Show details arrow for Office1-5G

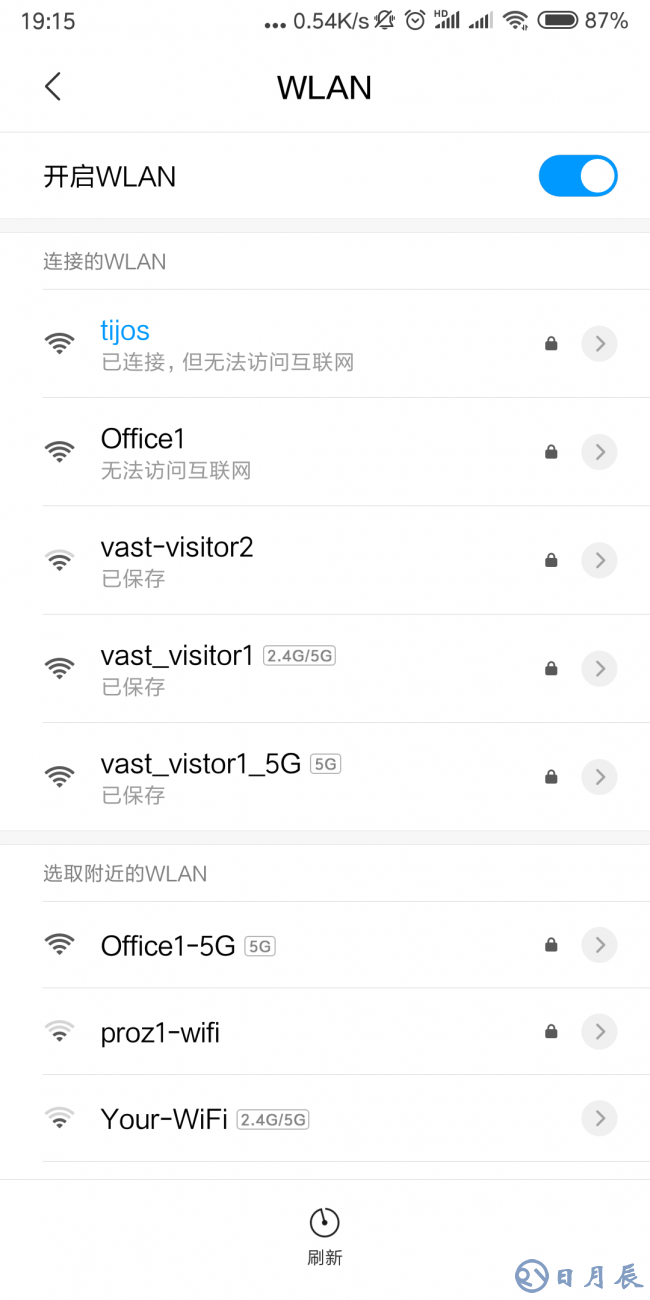(x=599, y=945)
